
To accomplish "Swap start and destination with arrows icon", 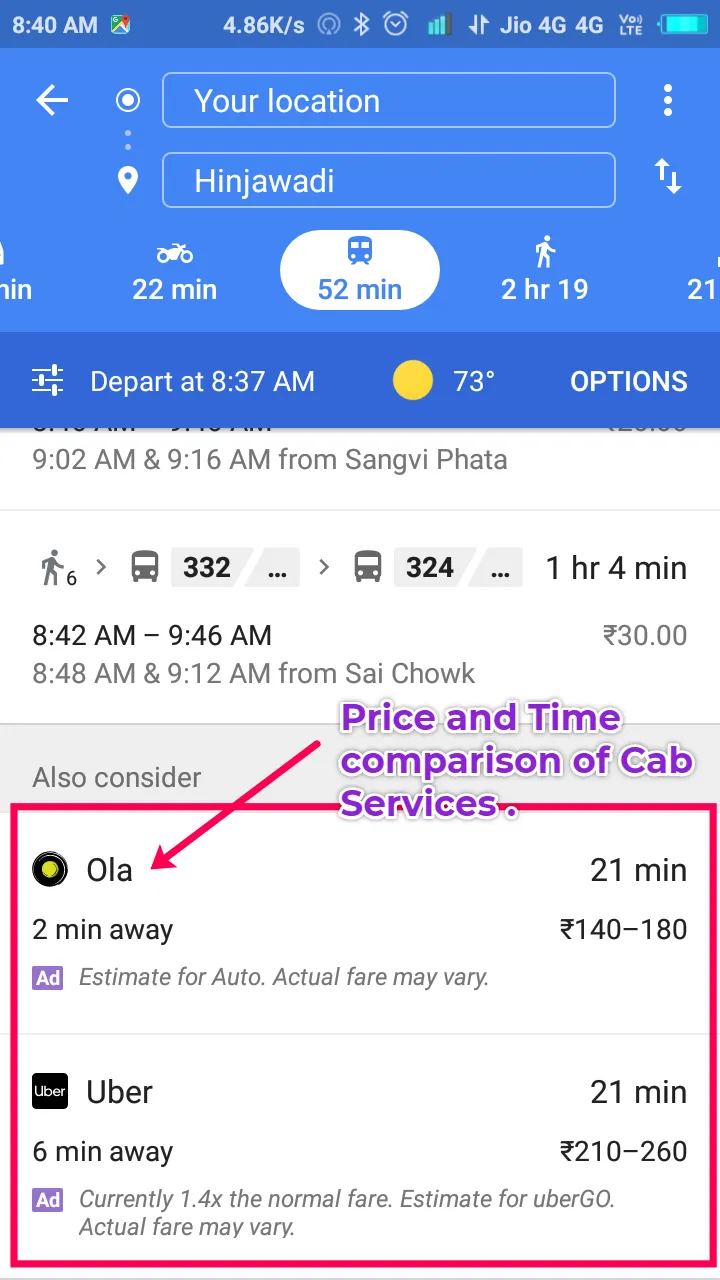I will pyautogui.click(x=668, y=177).
